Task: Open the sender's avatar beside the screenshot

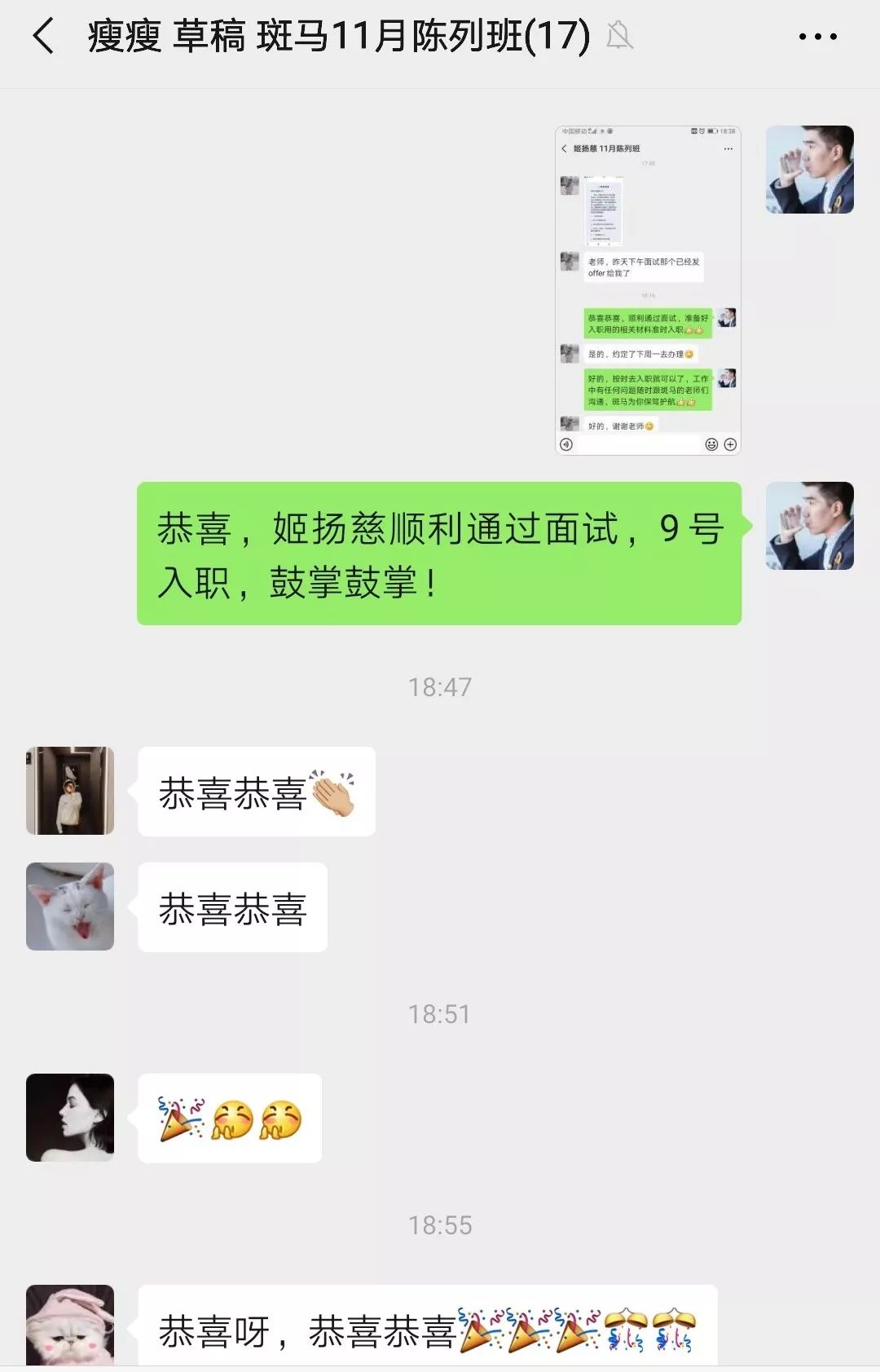Action: click(x=809, y=170)
